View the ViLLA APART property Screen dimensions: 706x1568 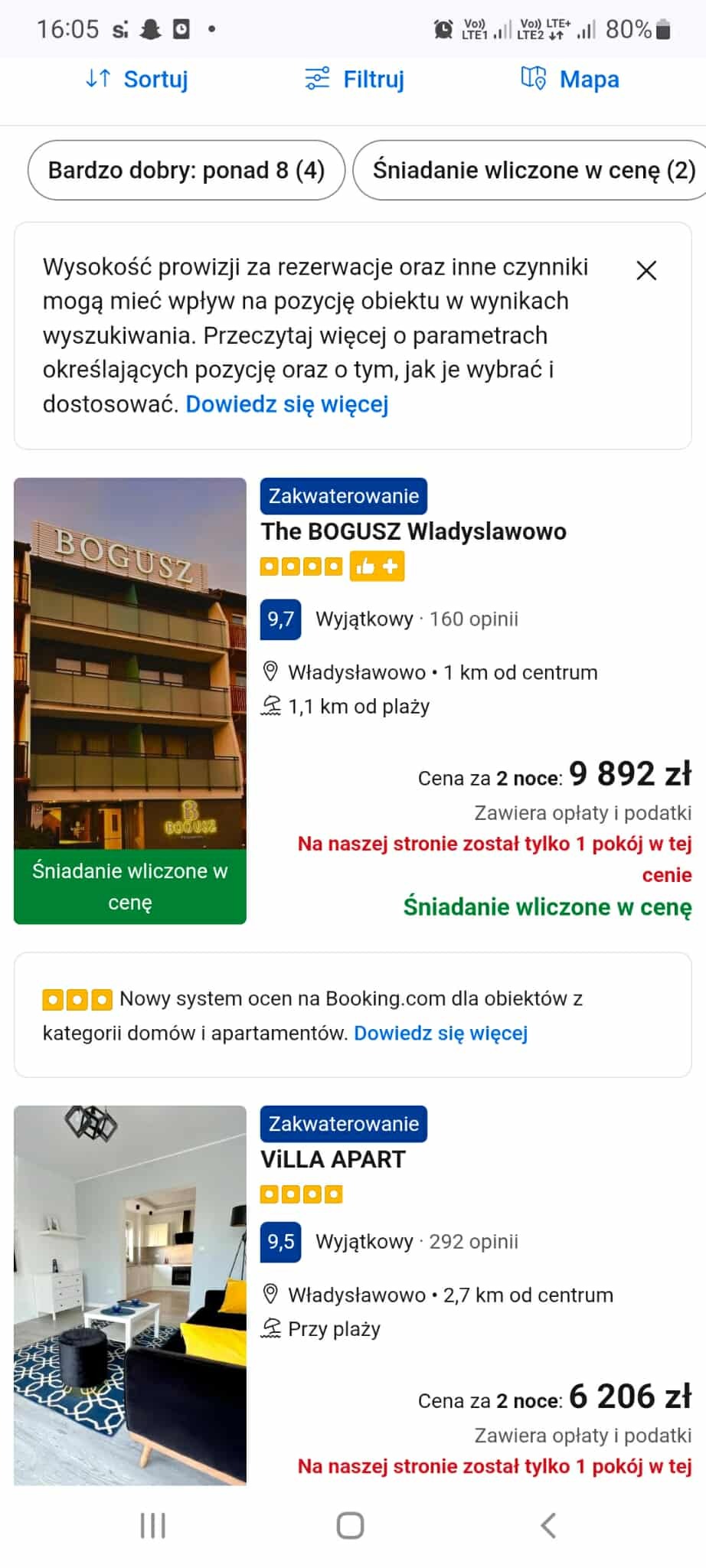point(333,1159)
